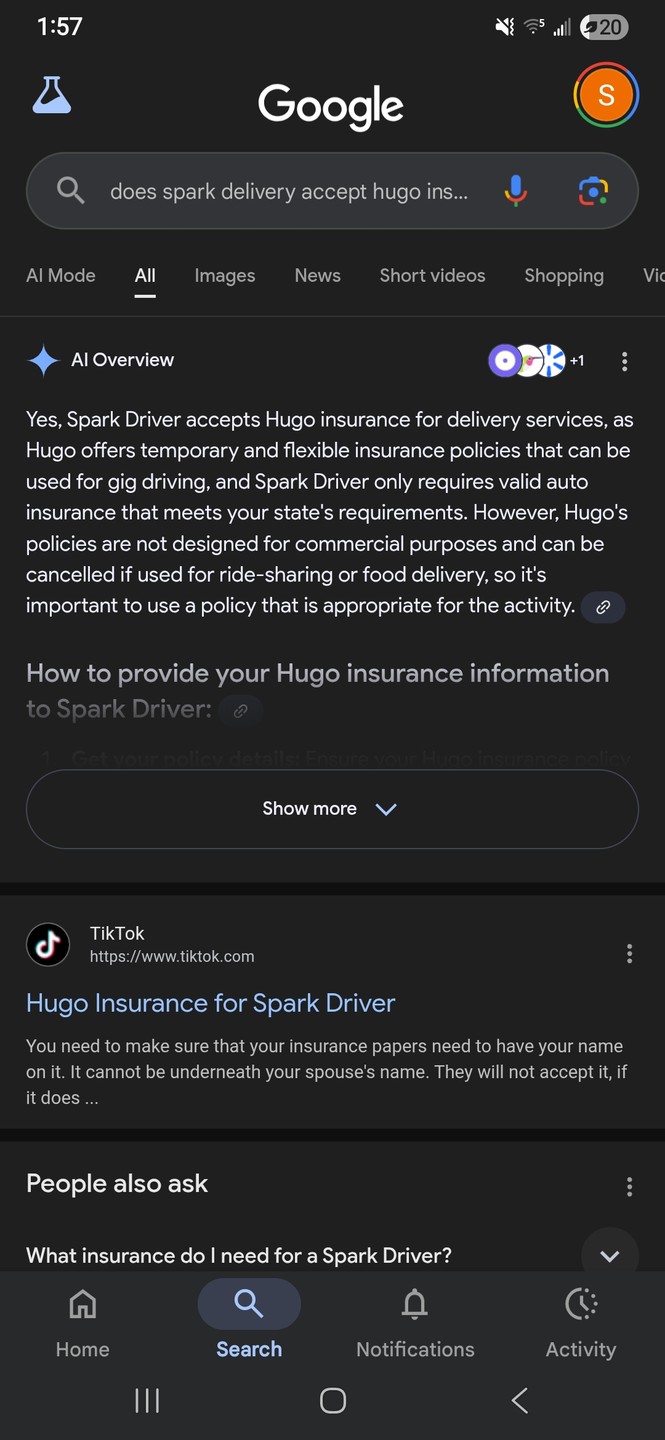The height and width of the screenshot is (1440, 665).
Task: Open Google Lens camera search
Action: [x=593, y=190]
